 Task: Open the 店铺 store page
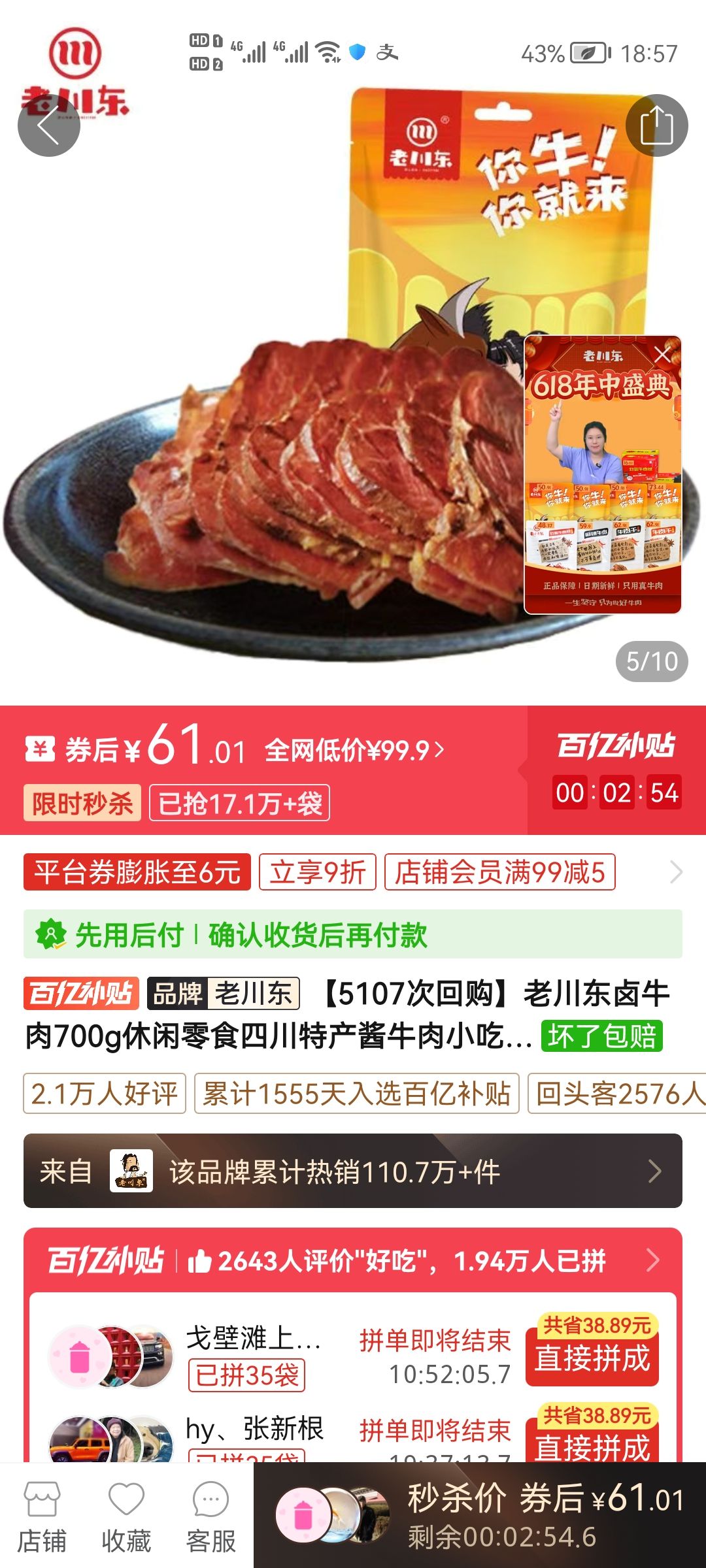42,1517
